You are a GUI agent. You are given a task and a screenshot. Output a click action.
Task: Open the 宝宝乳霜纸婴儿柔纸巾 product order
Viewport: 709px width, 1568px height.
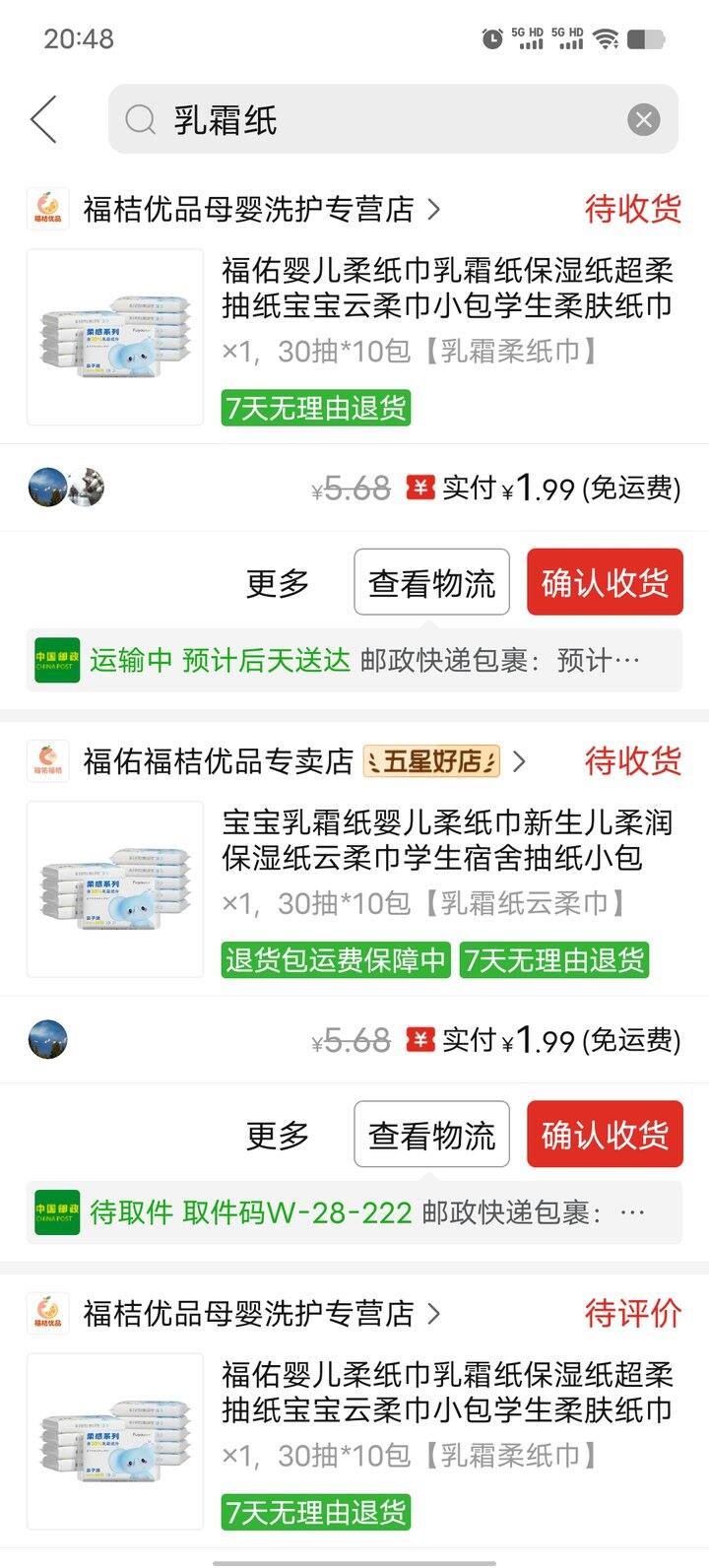(x=447, y=839)
